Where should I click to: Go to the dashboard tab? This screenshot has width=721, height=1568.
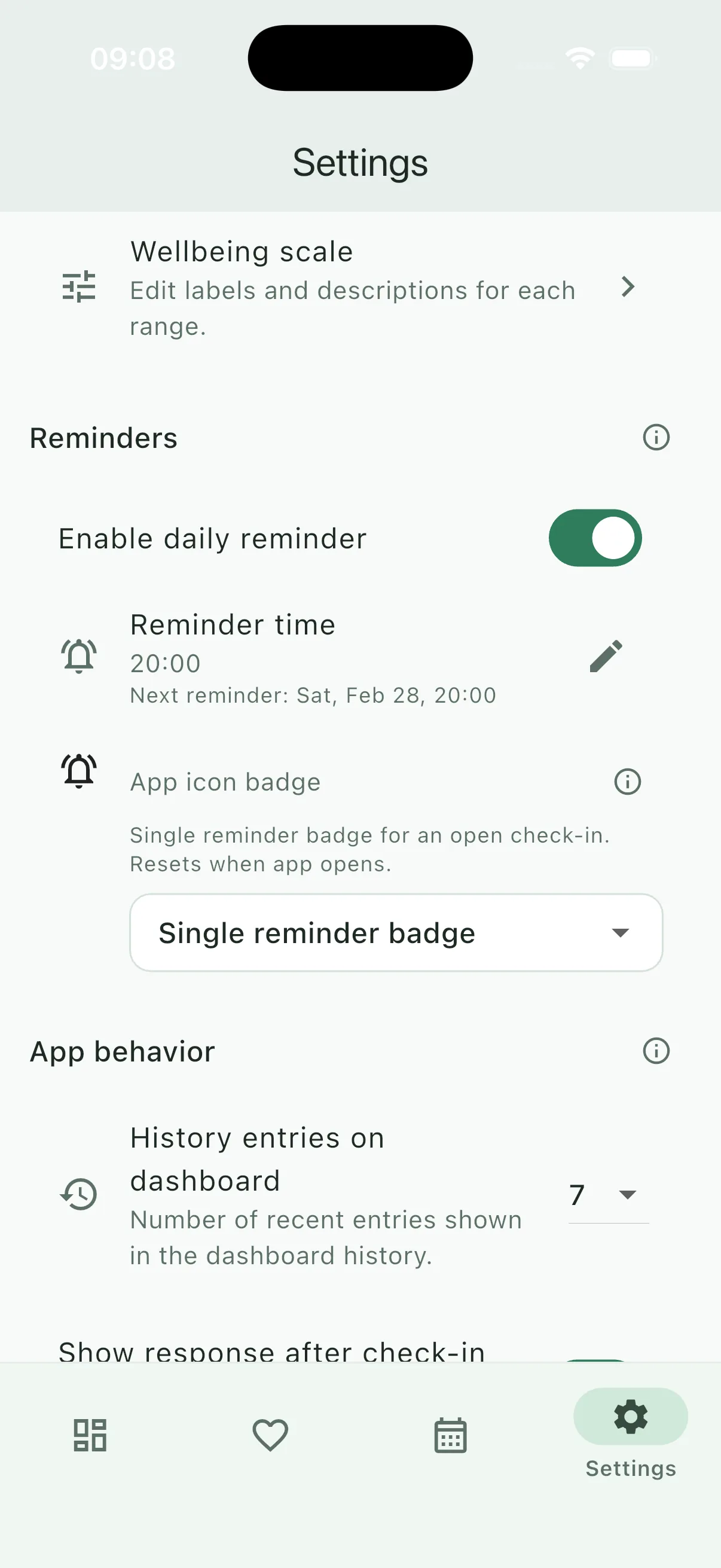click(x=90, y=1435)
